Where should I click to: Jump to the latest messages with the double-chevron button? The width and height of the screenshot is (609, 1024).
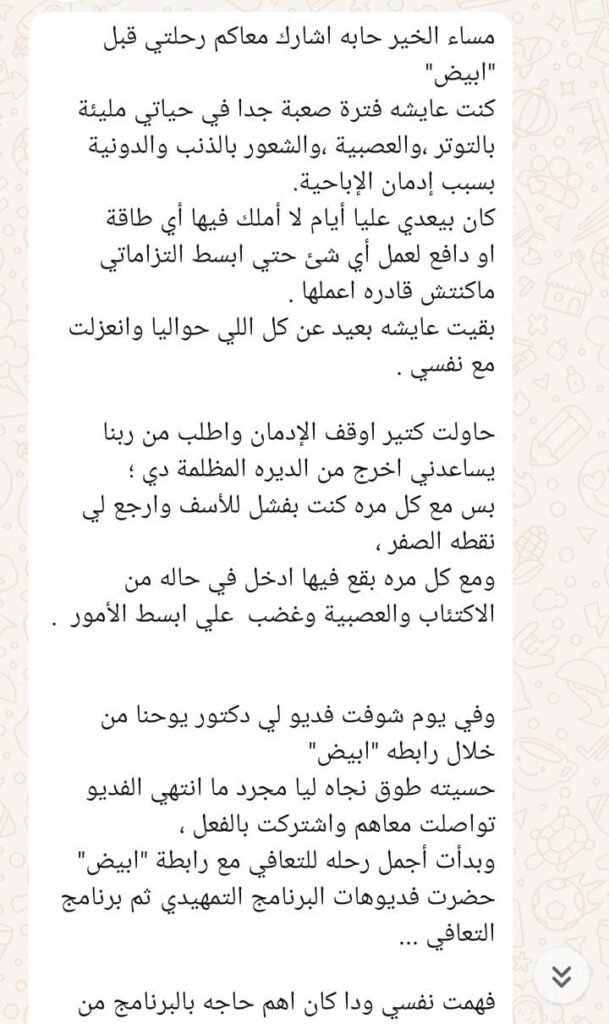tap(562, 975)
